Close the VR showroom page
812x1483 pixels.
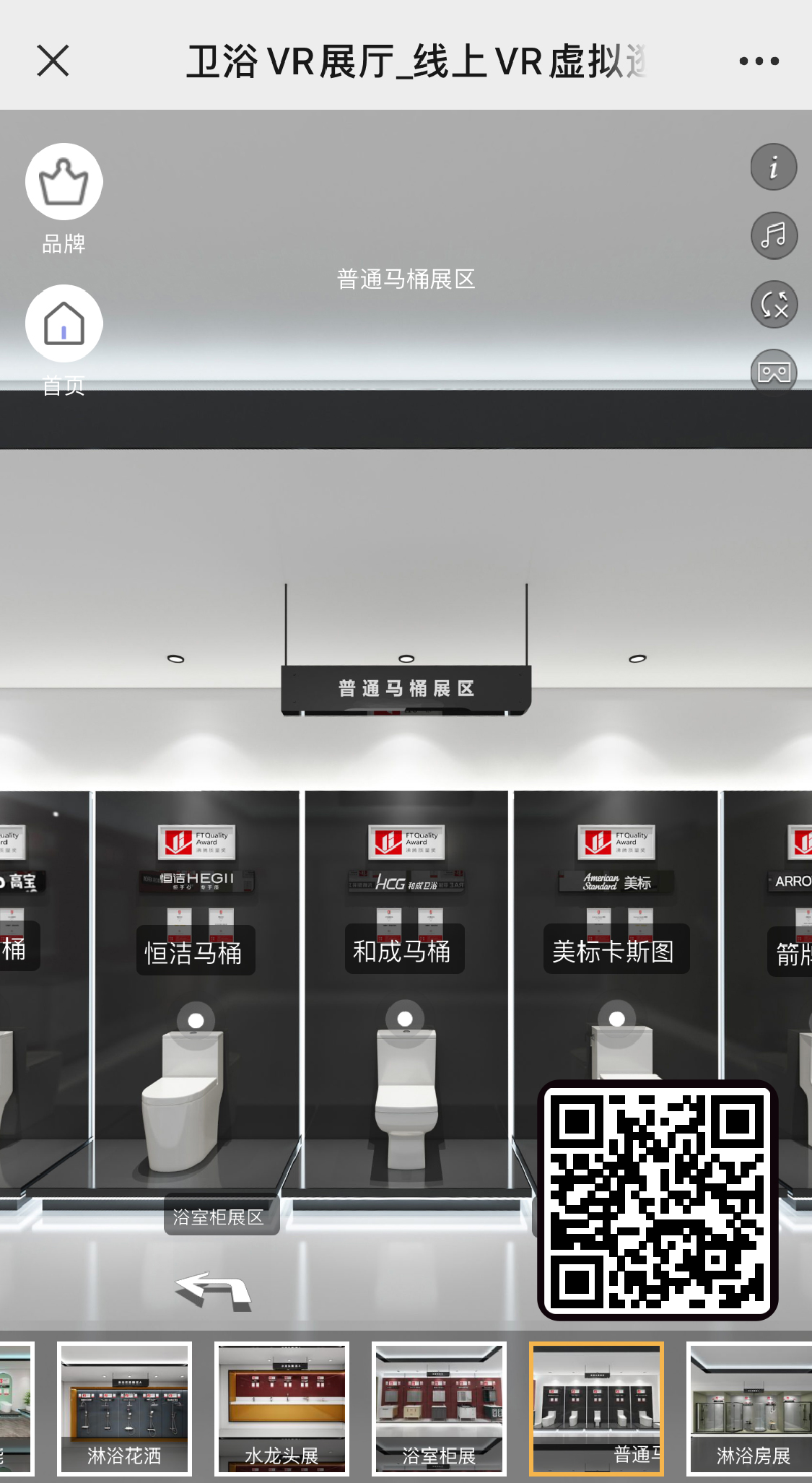pyautogui.click(x=53, y=61)
